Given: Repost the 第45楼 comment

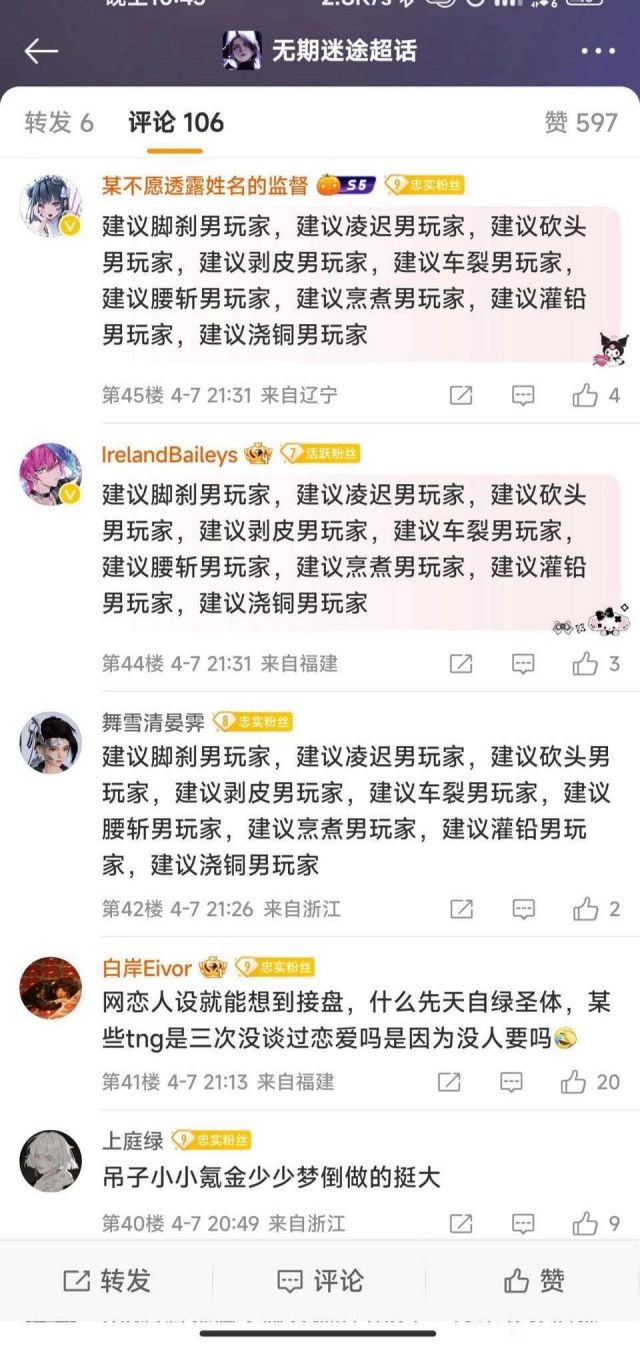Looking at the screenshot, I should pyautogui.click(x=461, y=395).
